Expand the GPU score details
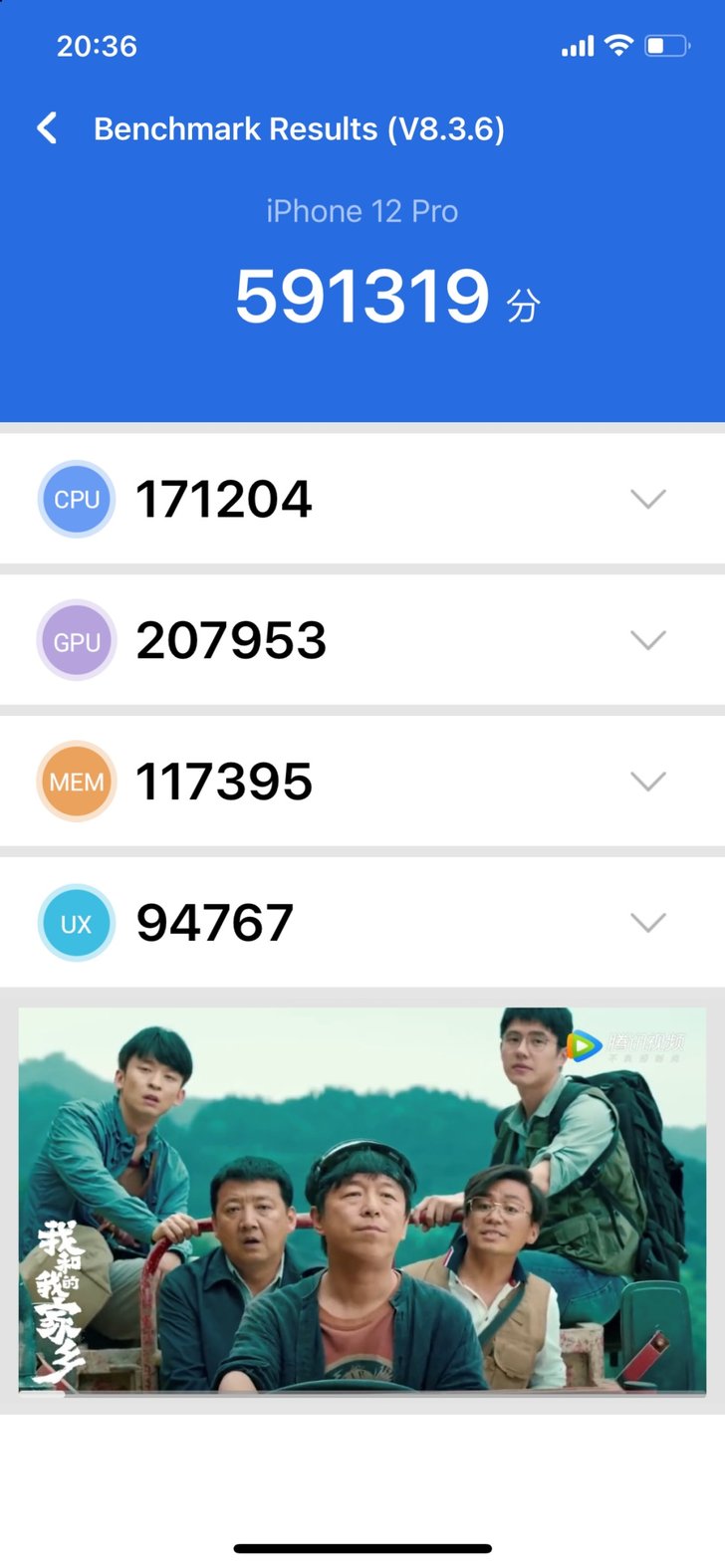The height and width of the screenshot is (1568, 725). click(x=648, y=640)
